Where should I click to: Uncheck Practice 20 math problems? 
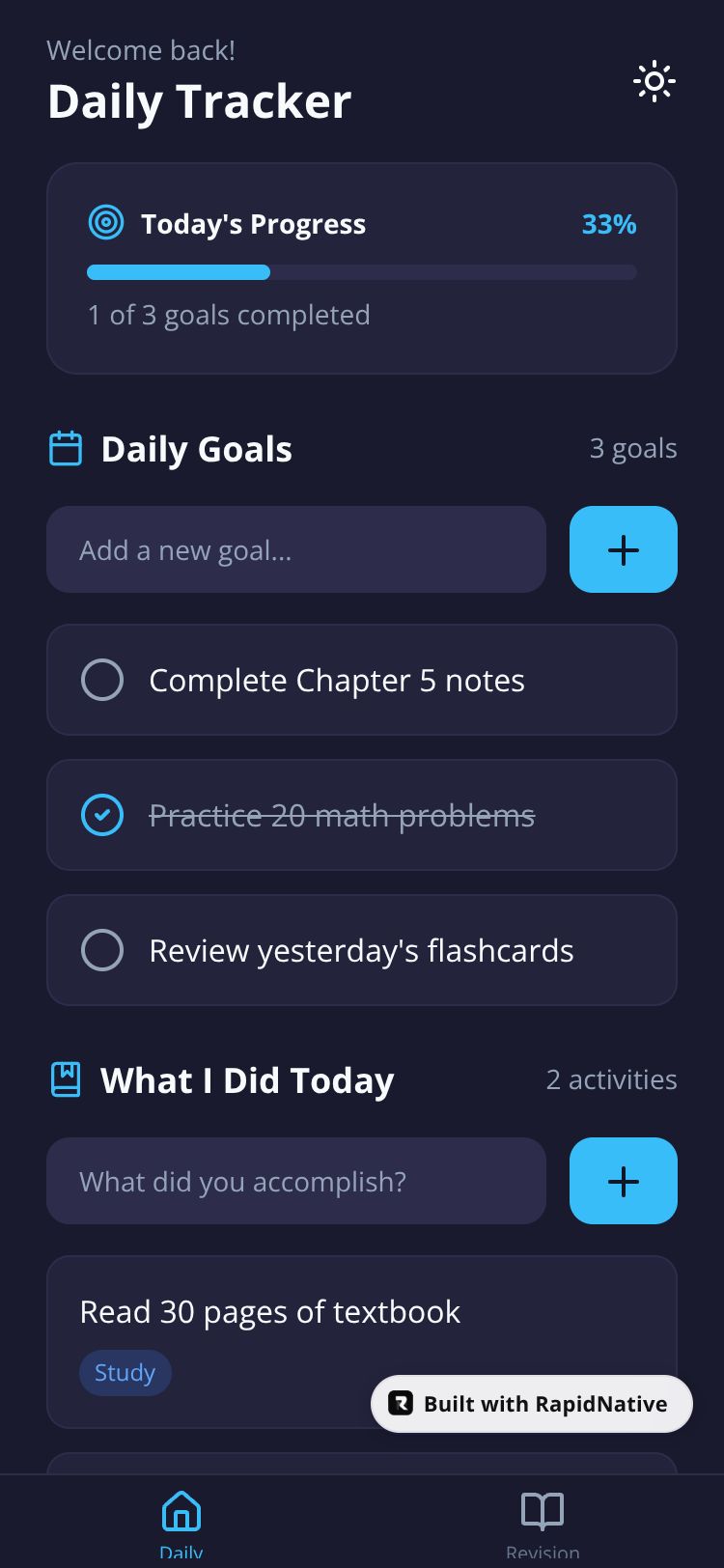click(x=102, y=815)
